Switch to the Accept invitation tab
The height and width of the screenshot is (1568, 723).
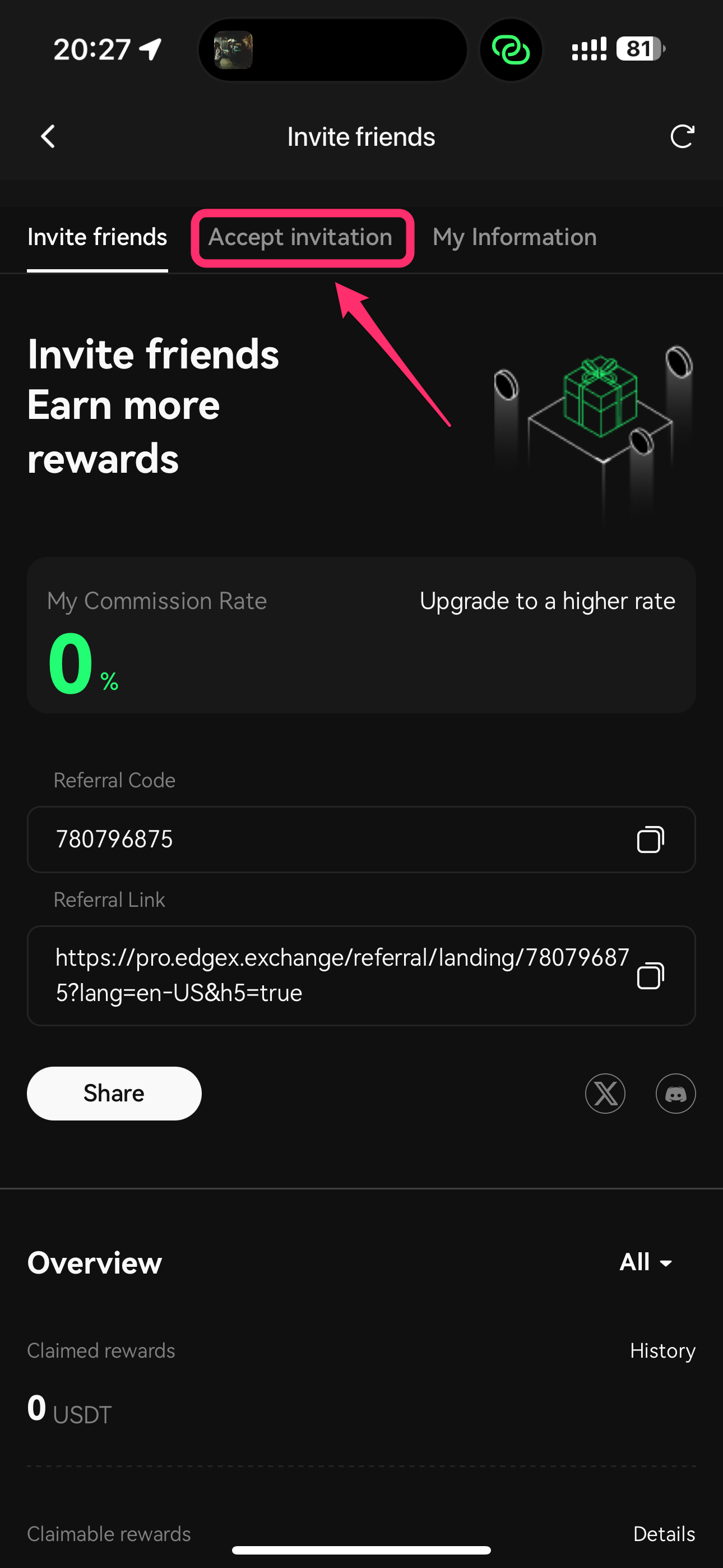coord(300,237)
